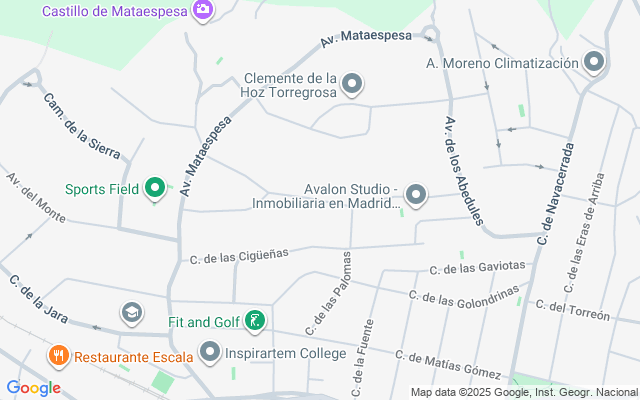Select Clemente de la Hoz Torregrosa pin
The image size is (640, 400).
(x=351, y=86)
